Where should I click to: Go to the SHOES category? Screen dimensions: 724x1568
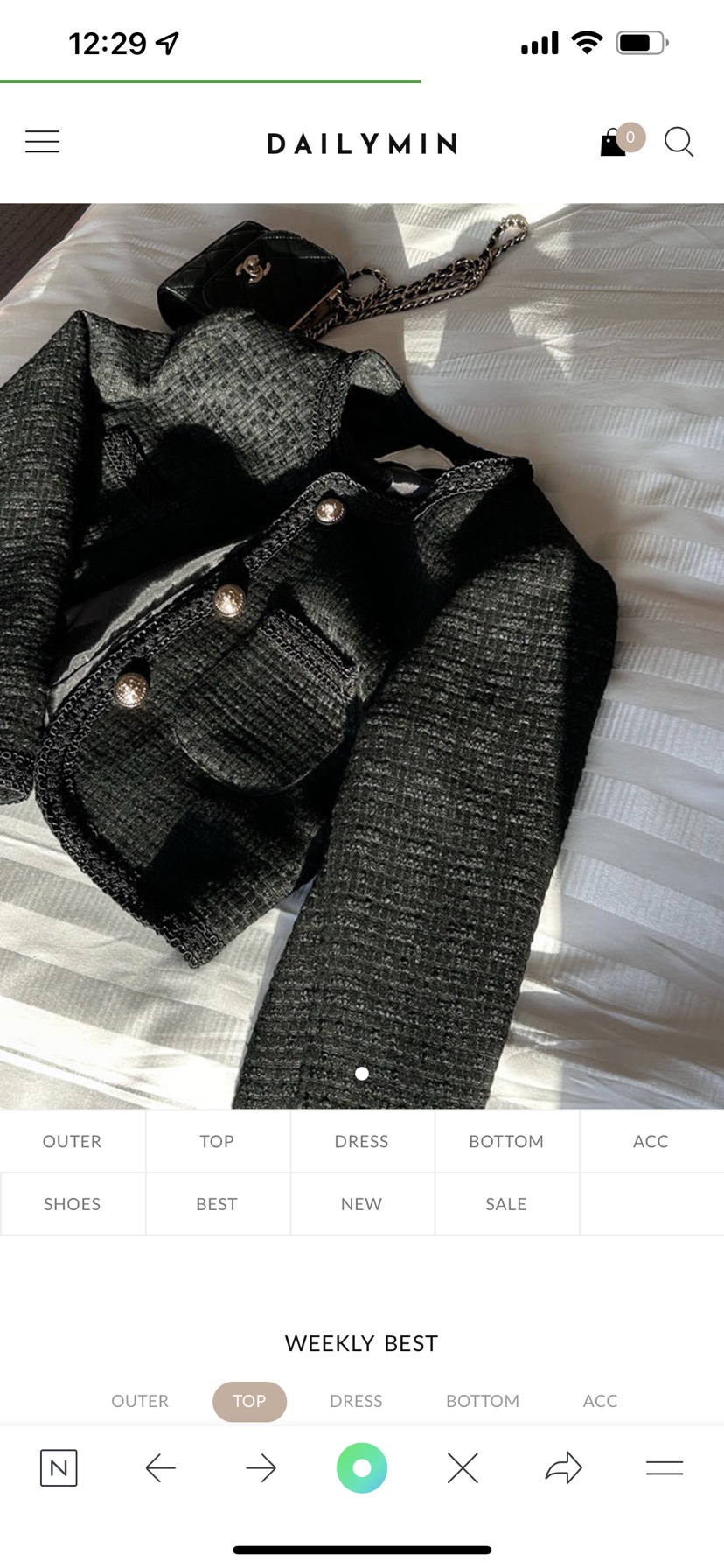(73, 1204)
